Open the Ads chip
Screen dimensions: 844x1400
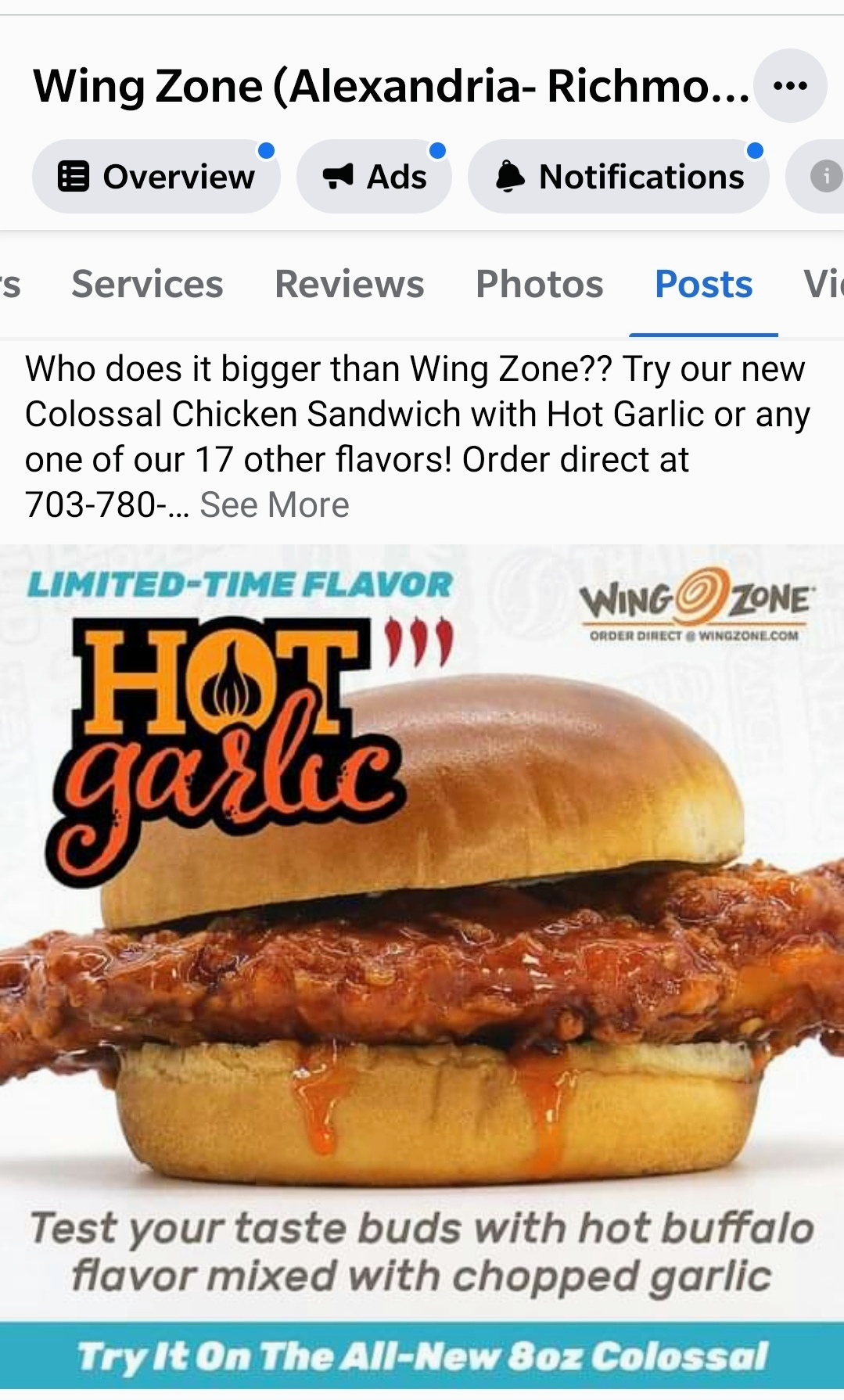375,177
